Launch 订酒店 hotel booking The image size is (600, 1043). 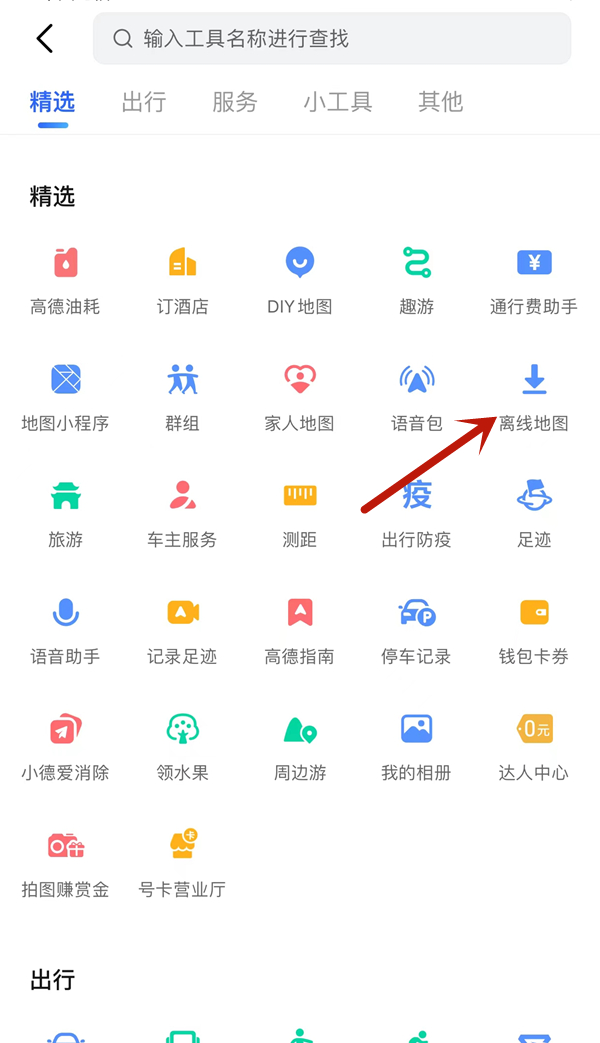[x=182, y=281]
